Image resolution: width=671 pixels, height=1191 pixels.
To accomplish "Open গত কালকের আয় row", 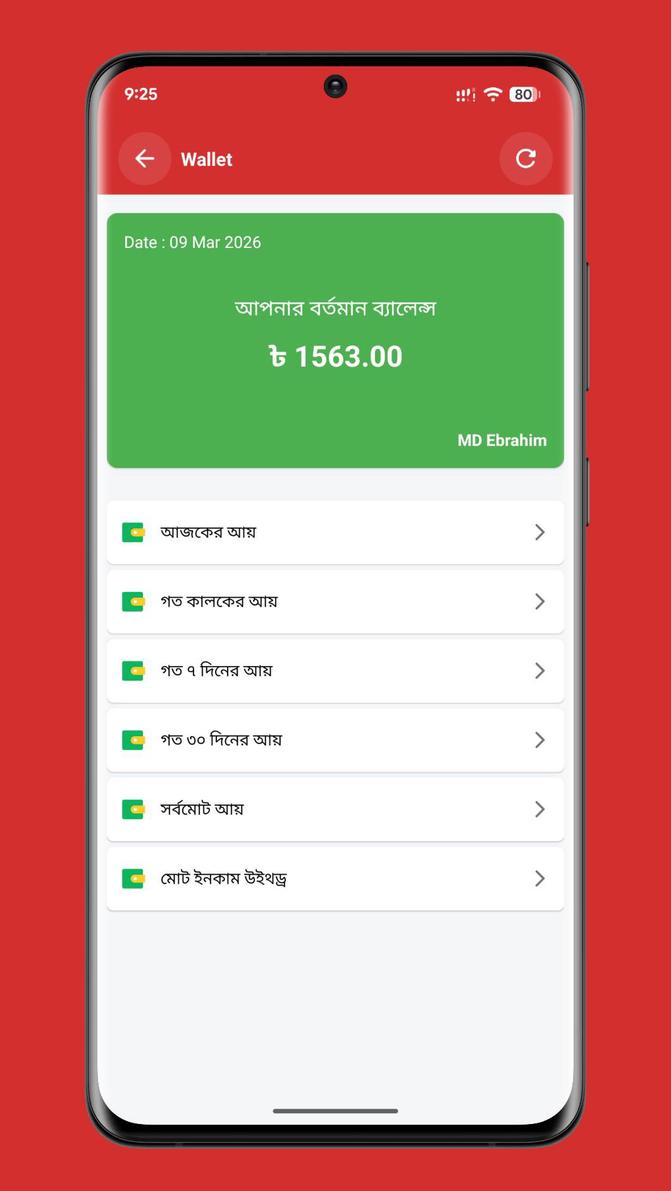I will [335, 601].
